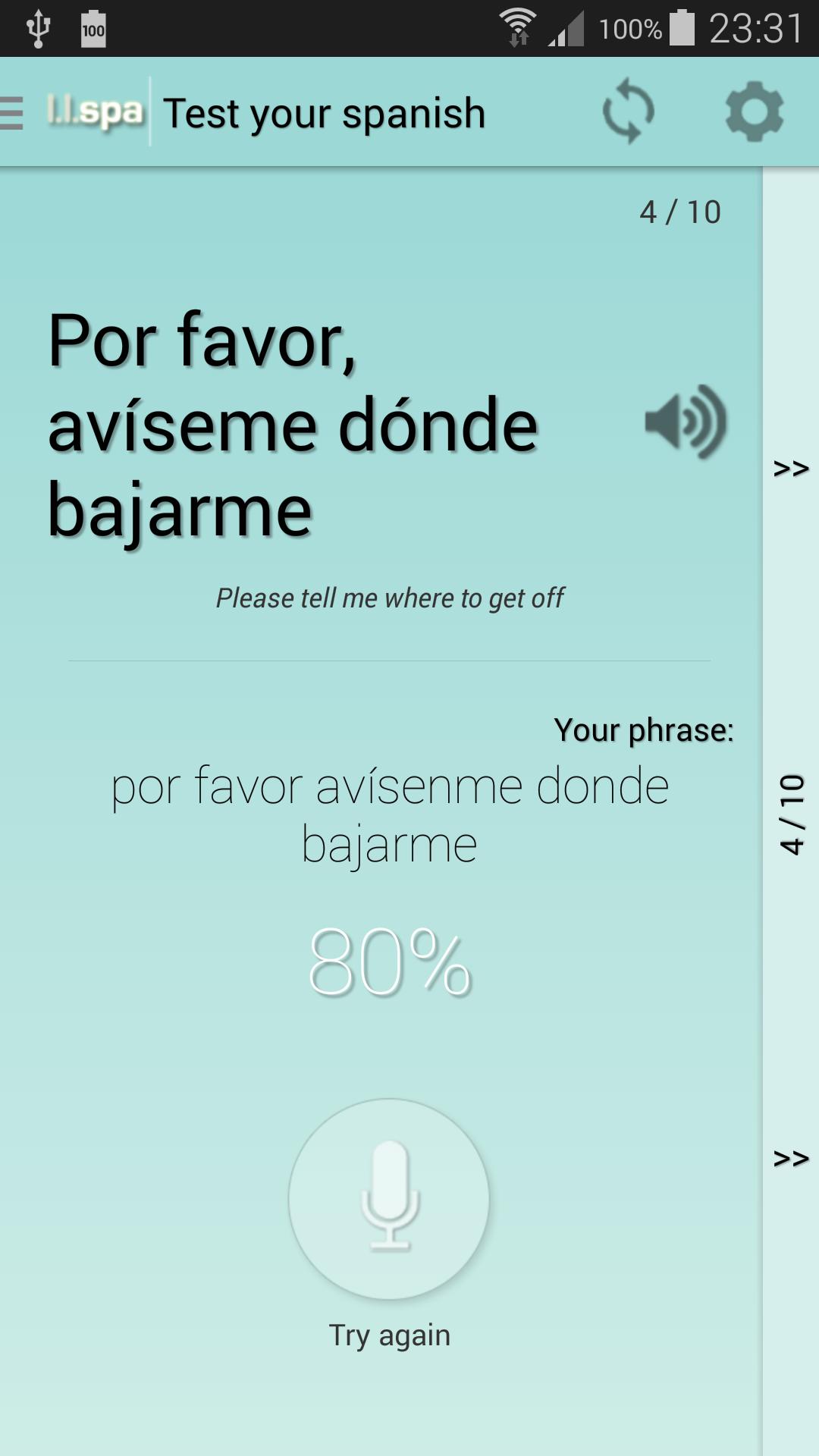Open the app settings gear
The image size is (819, 1456).
[x=755, y=111]
